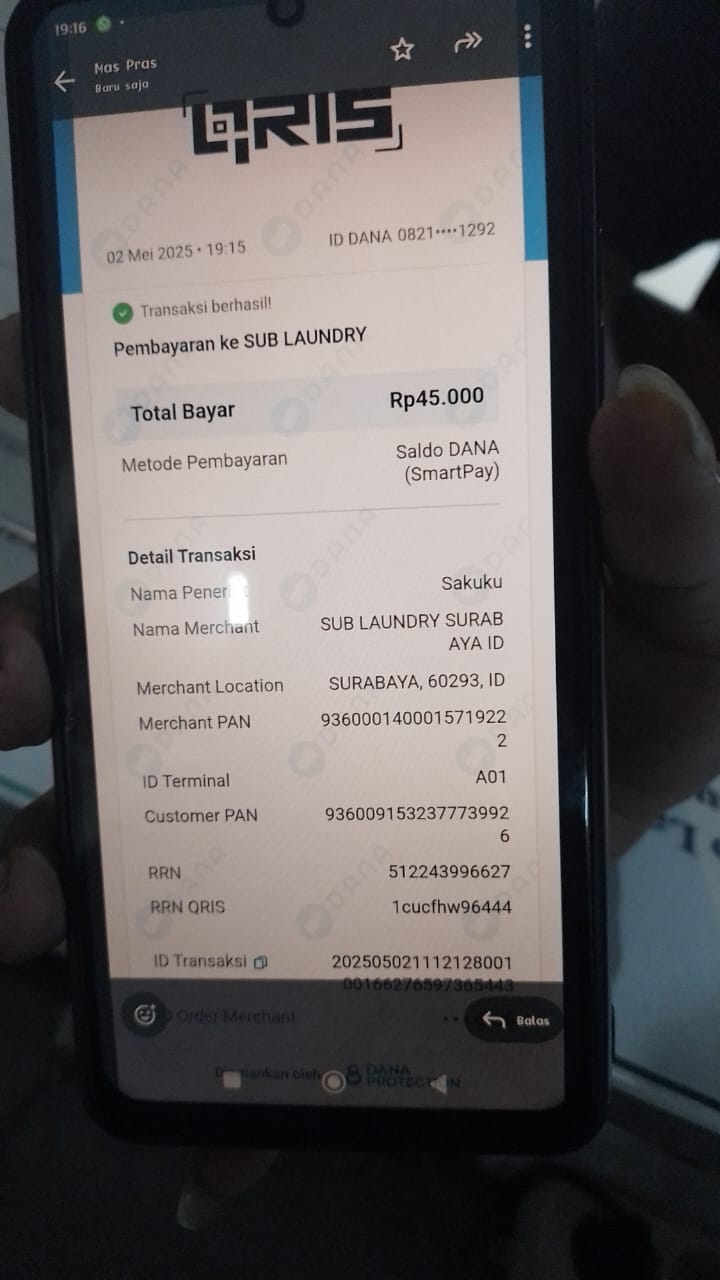Forward this image
Viewport: 720px width, 1280px height.
point(467,42)
